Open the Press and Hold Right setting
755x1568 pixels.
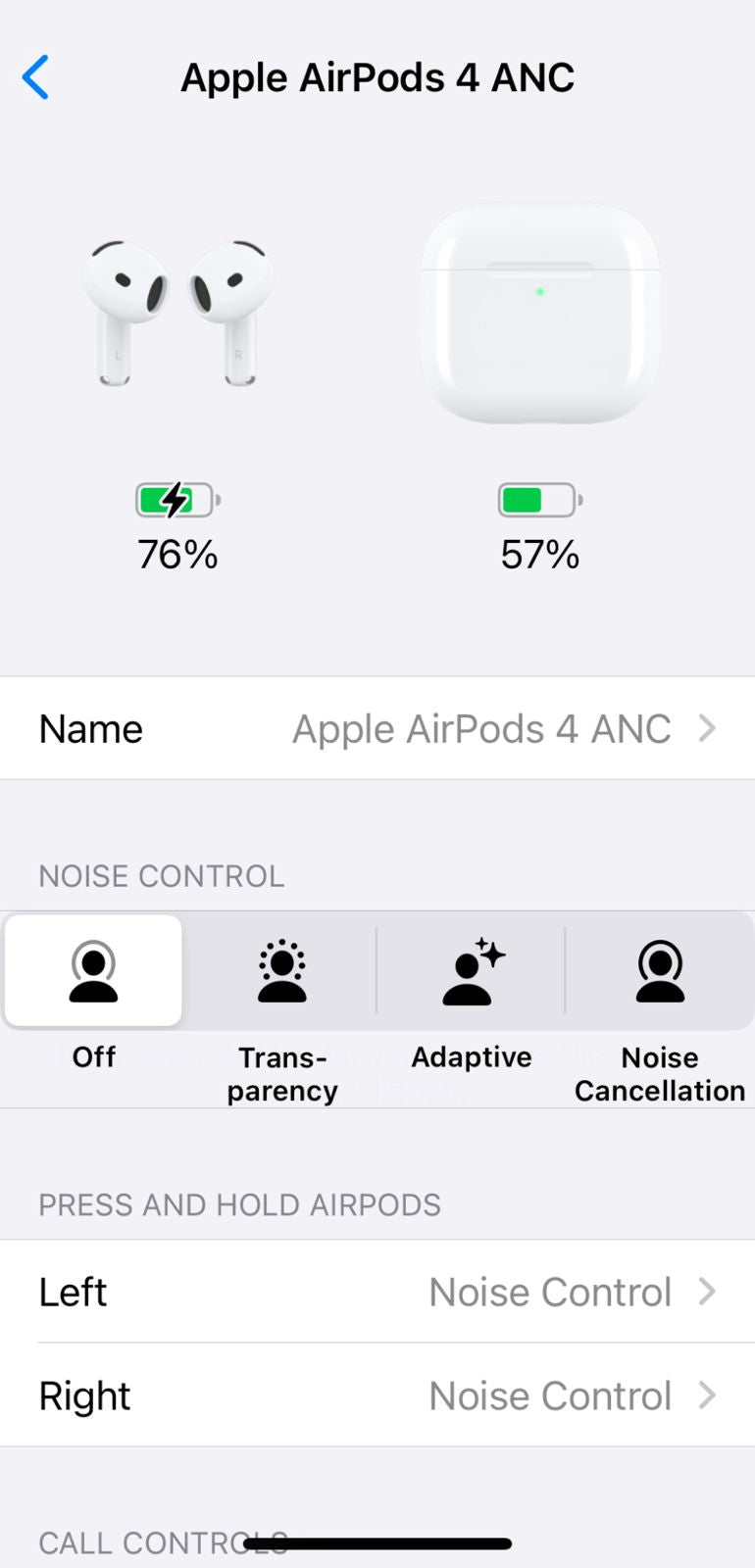pyautogui.click(x=377, y=1396)
